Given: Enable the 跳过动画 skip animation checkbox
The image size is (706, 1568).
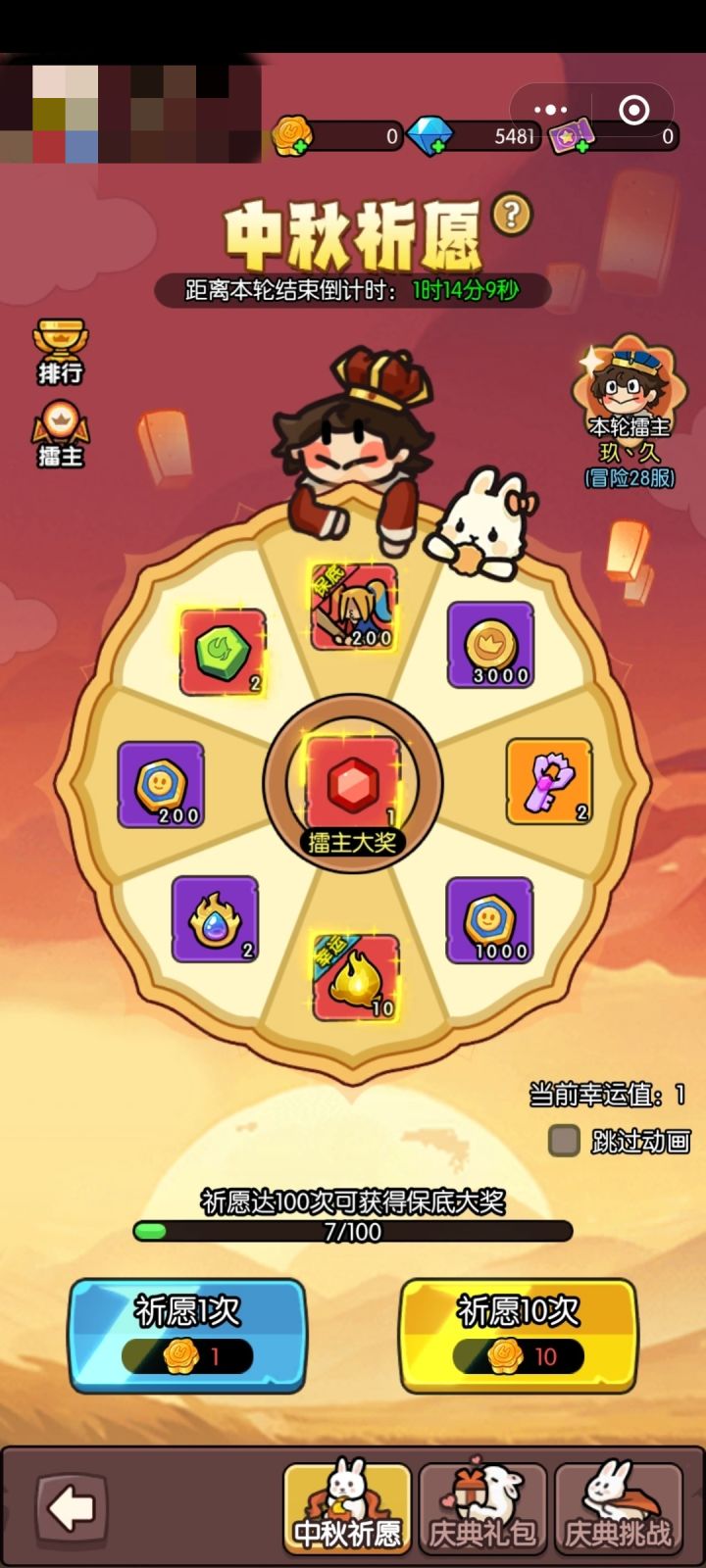Looking at the screenshot, I should click(564, 1142).
